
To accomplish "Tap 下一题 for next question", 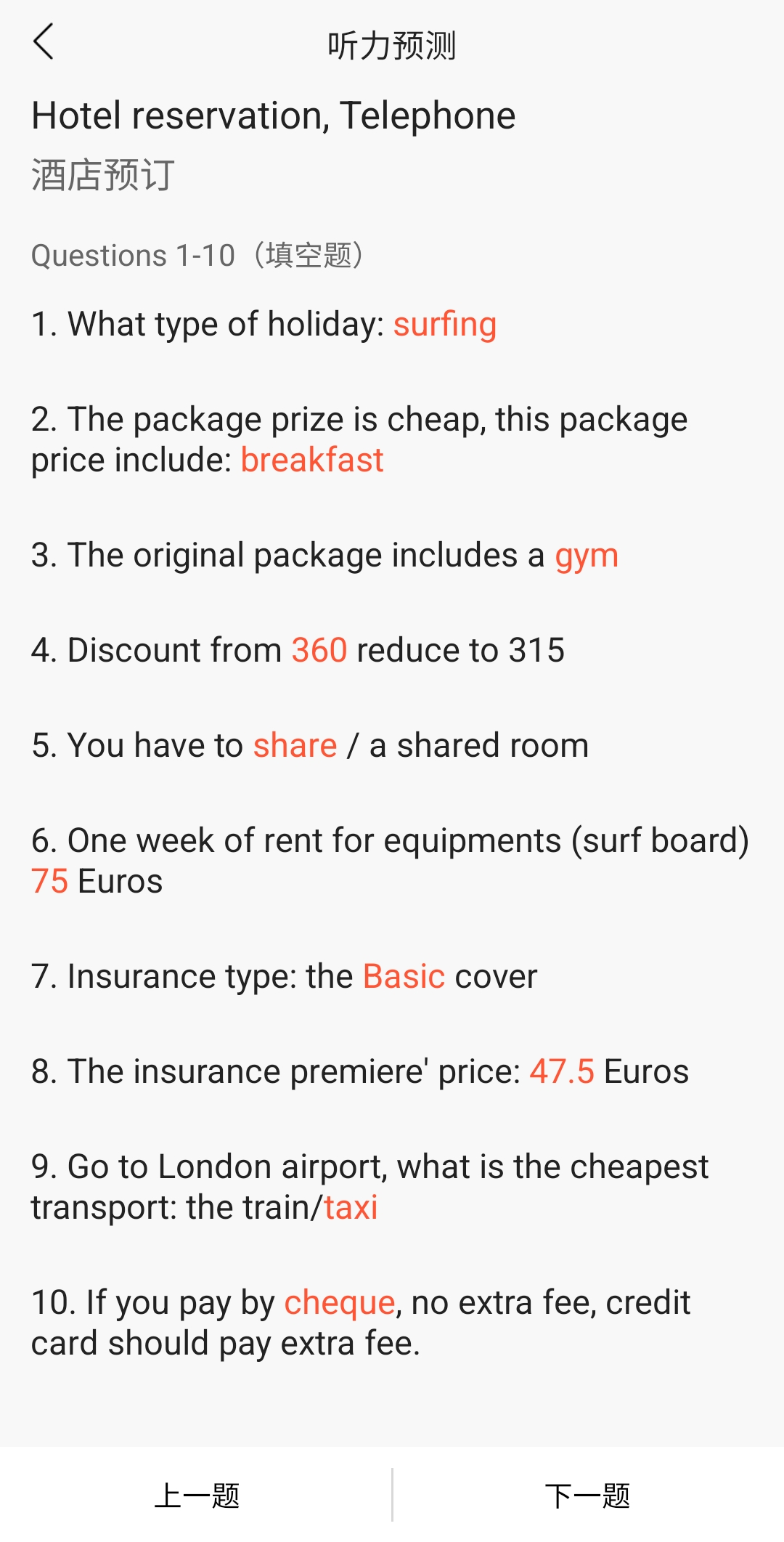I will [587, 1496].
